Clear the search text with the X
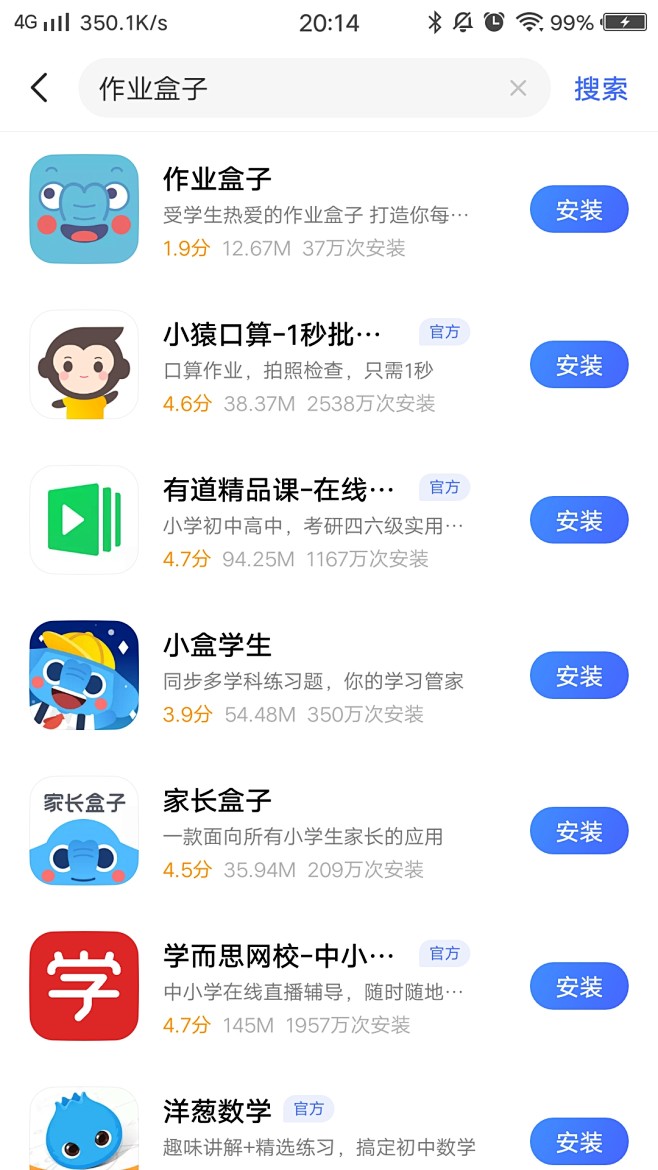The width and height of the screenshot is (658, 1170). 518,88
